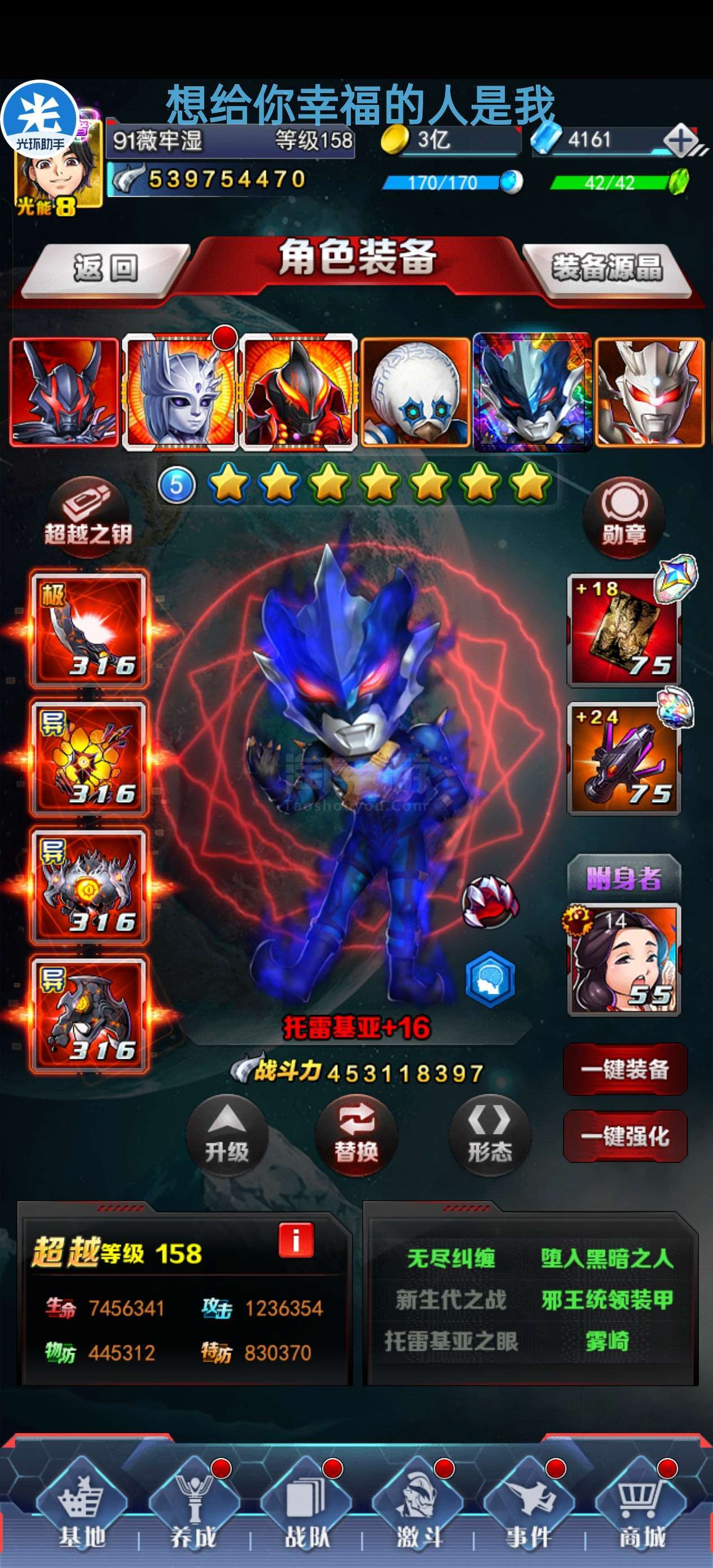Tap the 替换 replace button
Image resolution: width=713 pixels, height=1568 pixels.
point(356,1136)
